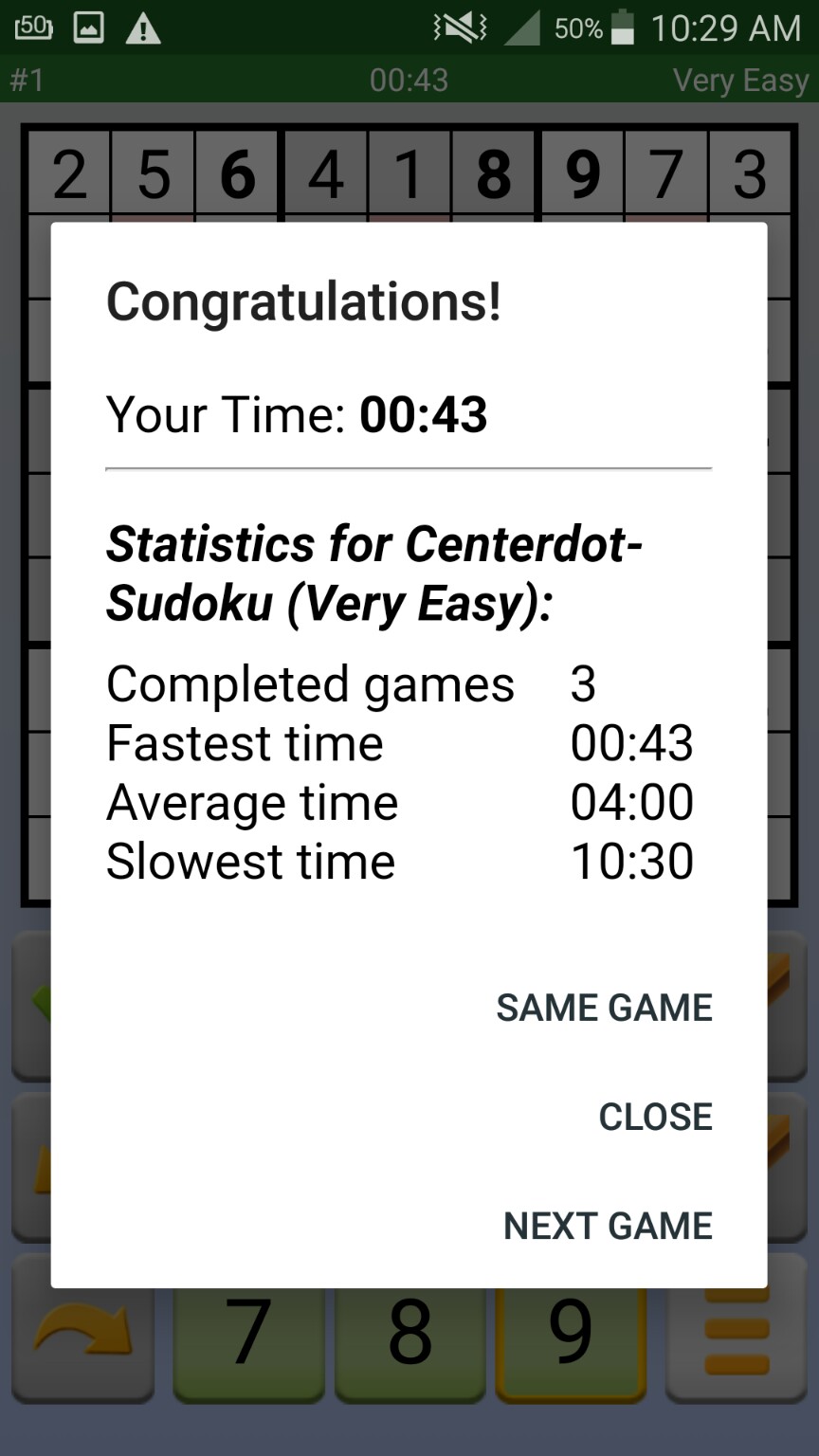Close the congratulations dialog
The width and height of the screenshot is (819, 1456).
(655, 1117)
